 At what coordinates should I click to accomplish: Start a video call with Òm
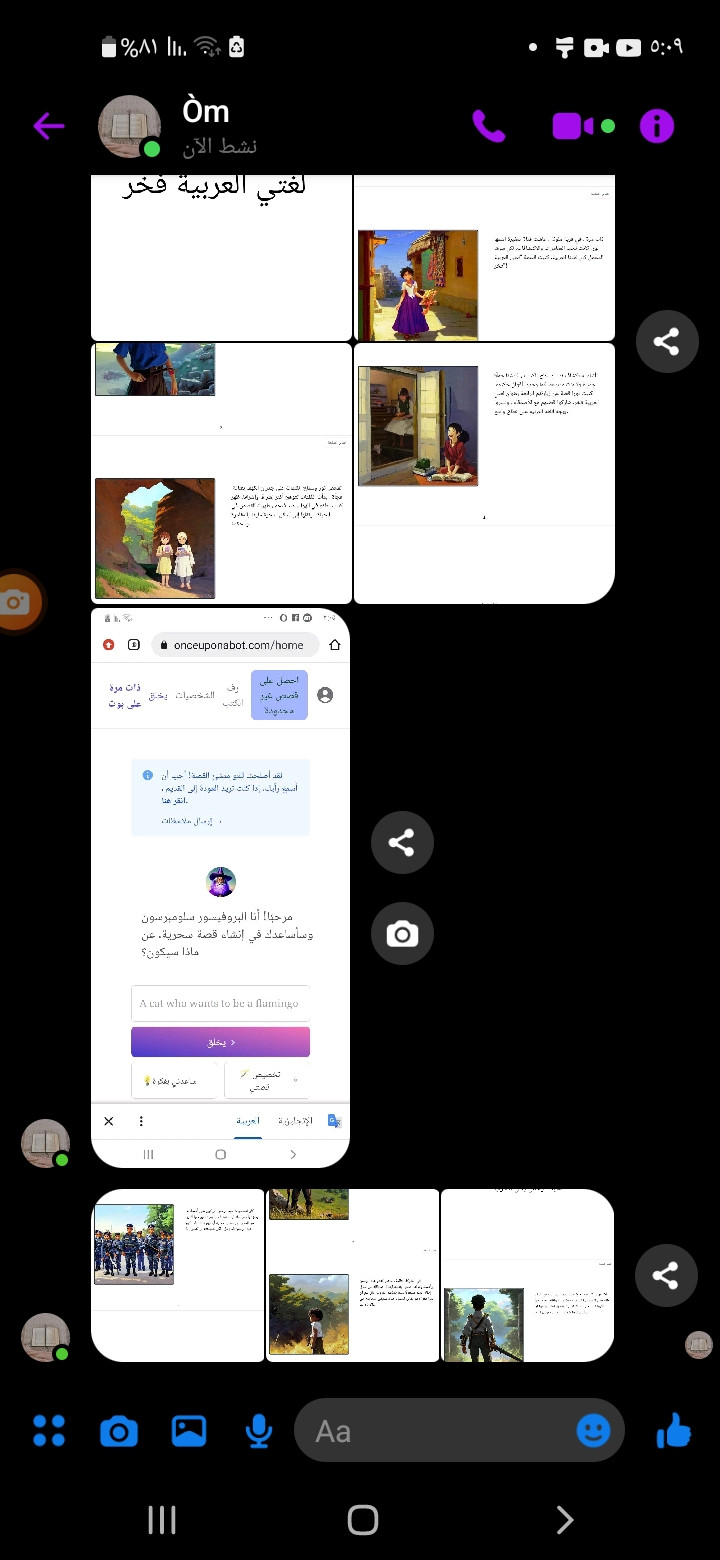click(574, 126)
